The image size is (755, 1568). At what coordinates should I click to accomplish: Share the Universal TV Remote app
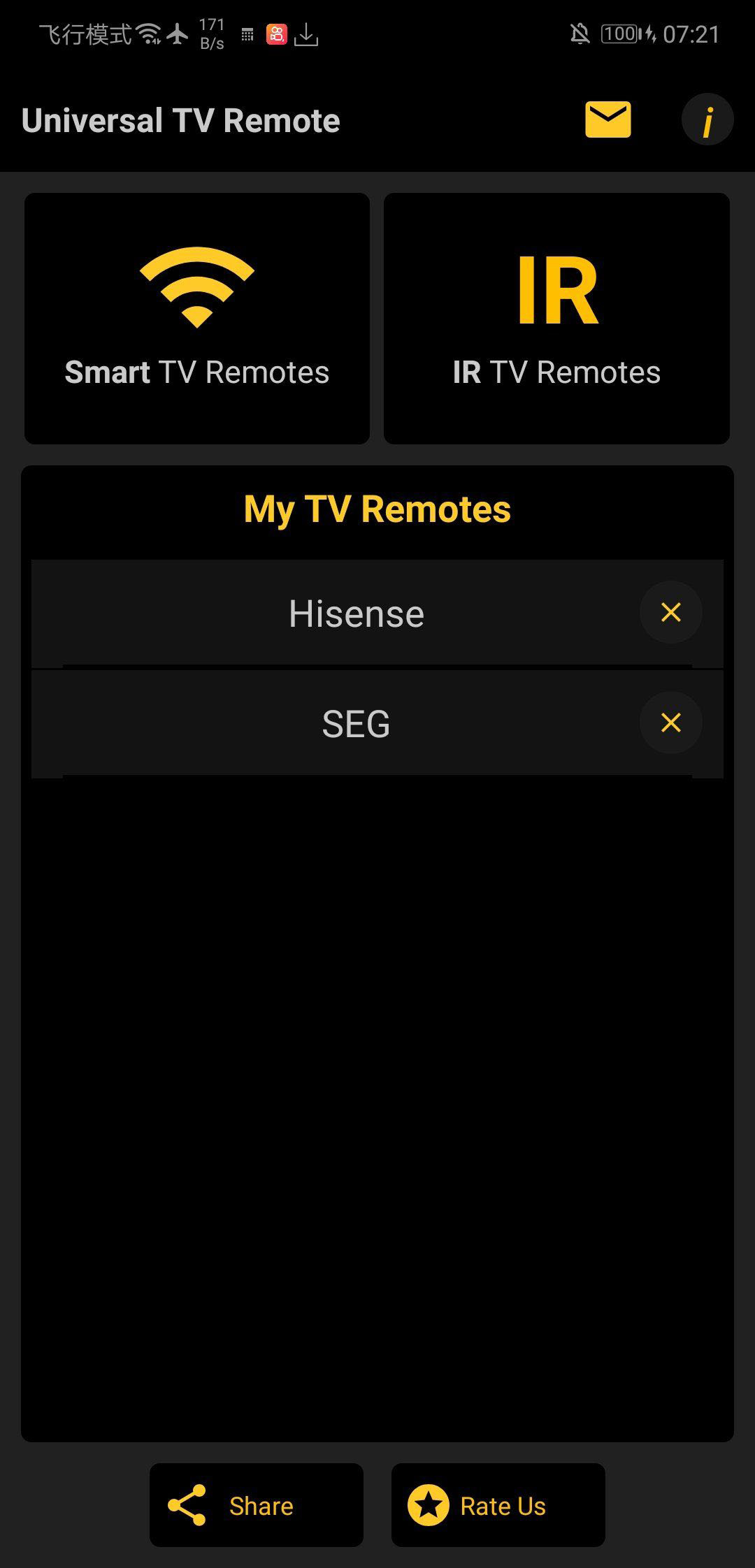(x=257, y=1506)
